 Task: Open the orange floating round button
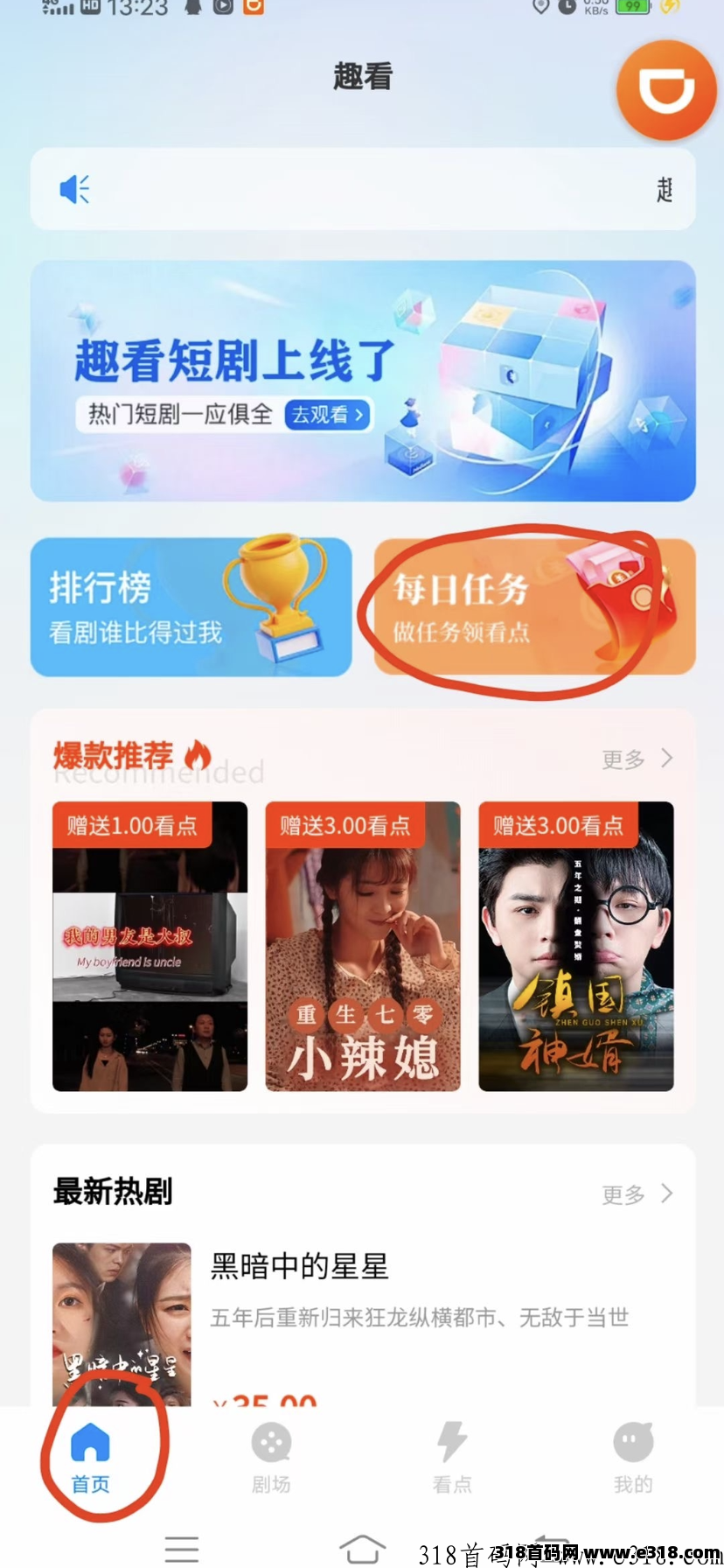click(666, 89)
